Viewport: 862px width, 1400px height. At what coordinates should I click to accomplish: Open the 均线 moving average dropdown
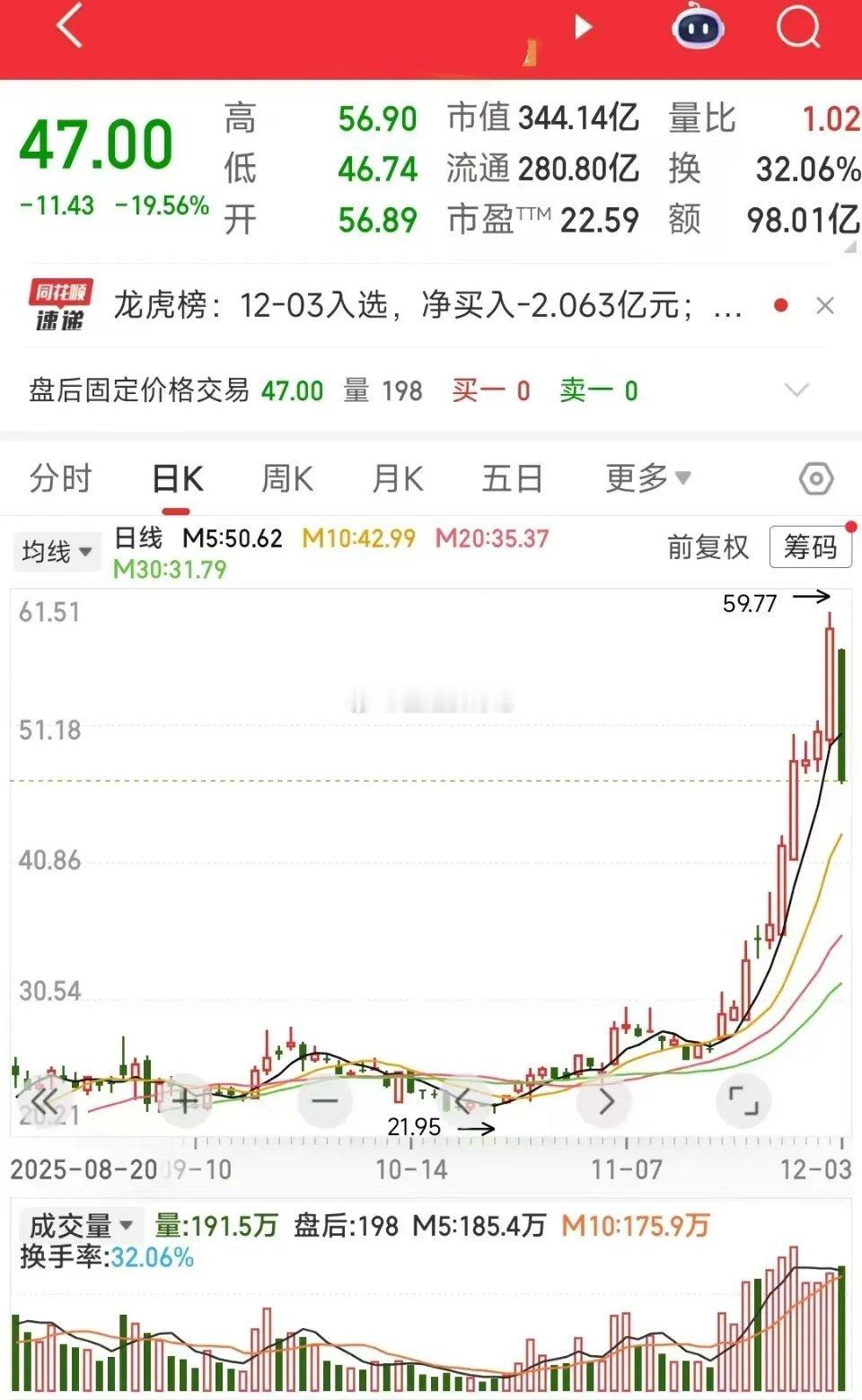point(56,551)
